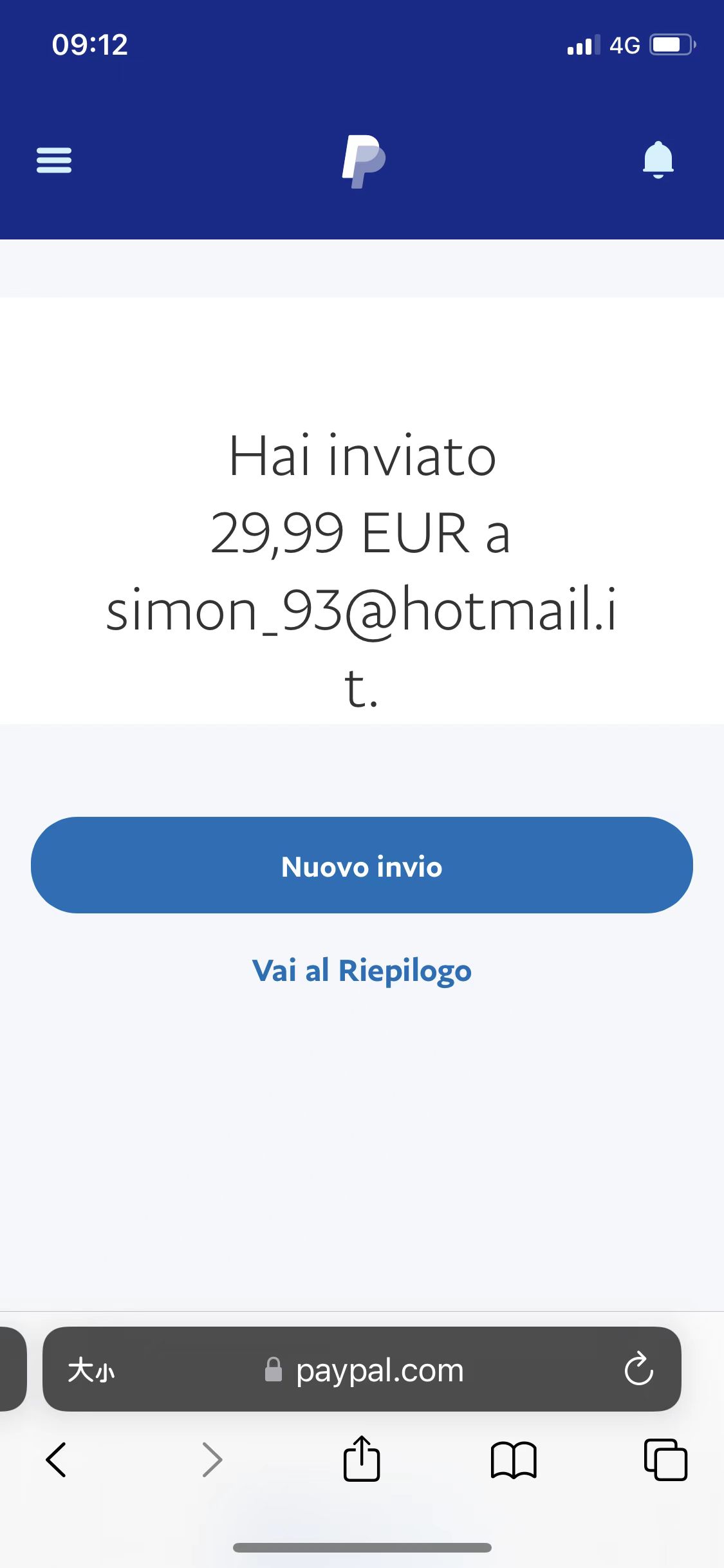Open the text size page settings
The width and height of the screenshot is (724, 1568).
click(x=91, y=1370)
